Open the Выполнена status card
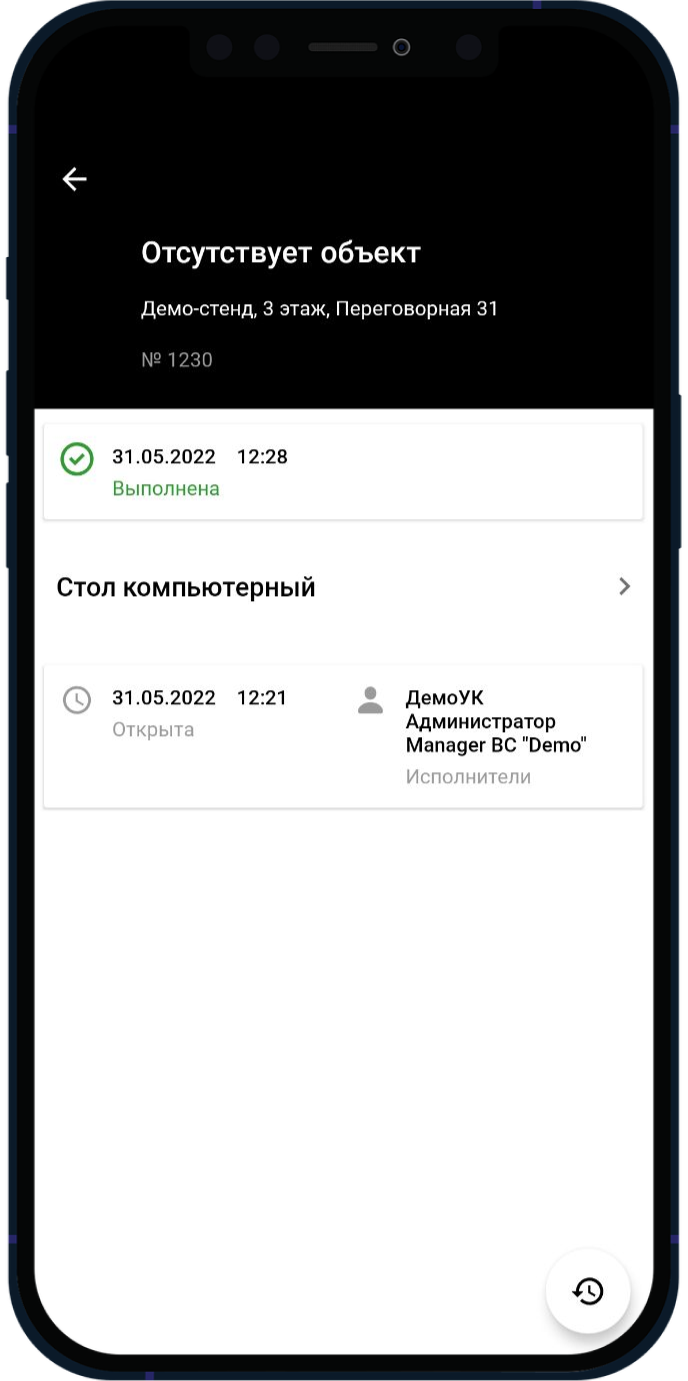This screenshot has height=1381, width=688. [x=343, y=471]
